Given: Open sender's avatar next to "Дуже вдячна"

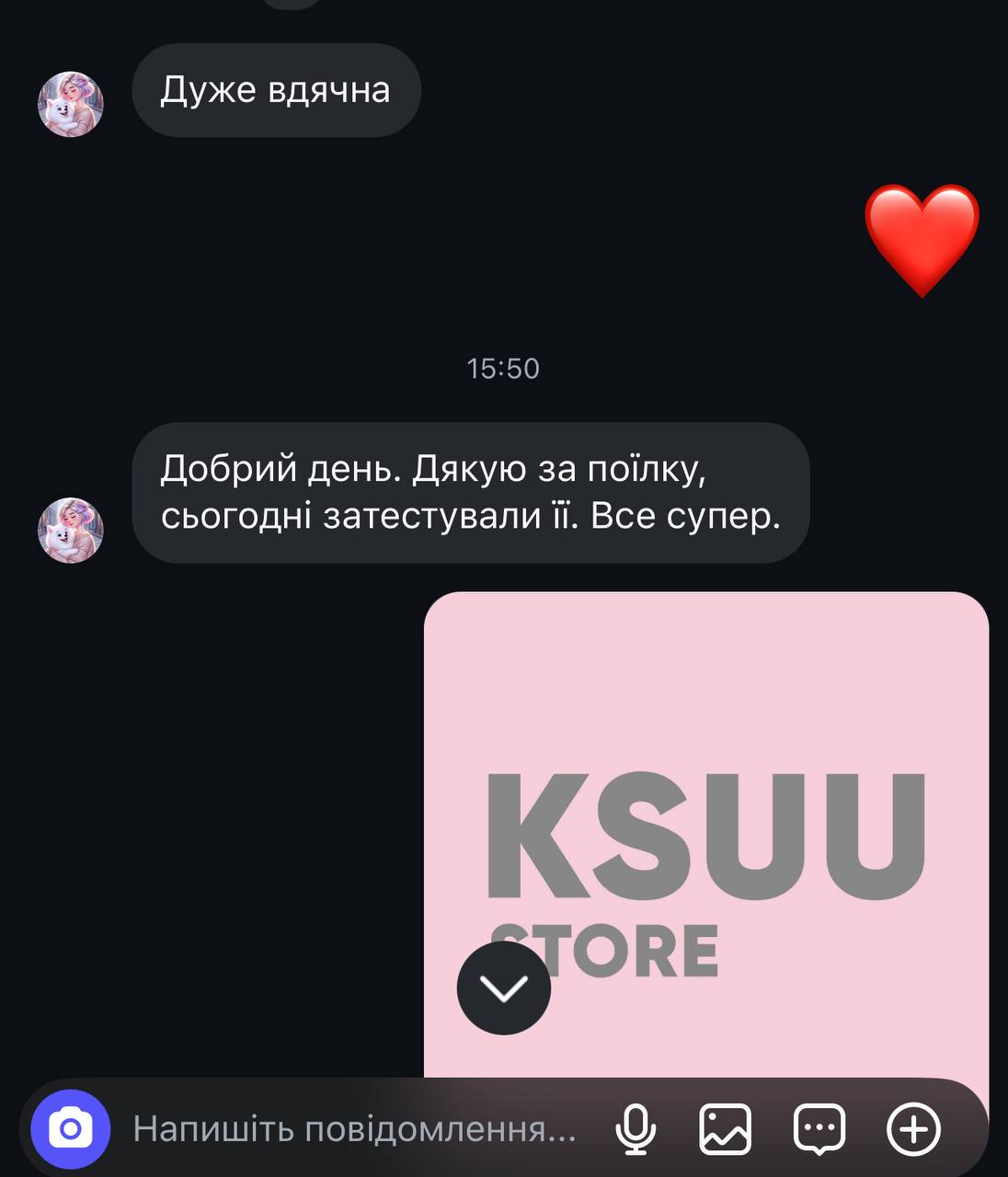Looking at the screenshot, I should (x=71, y=105).
